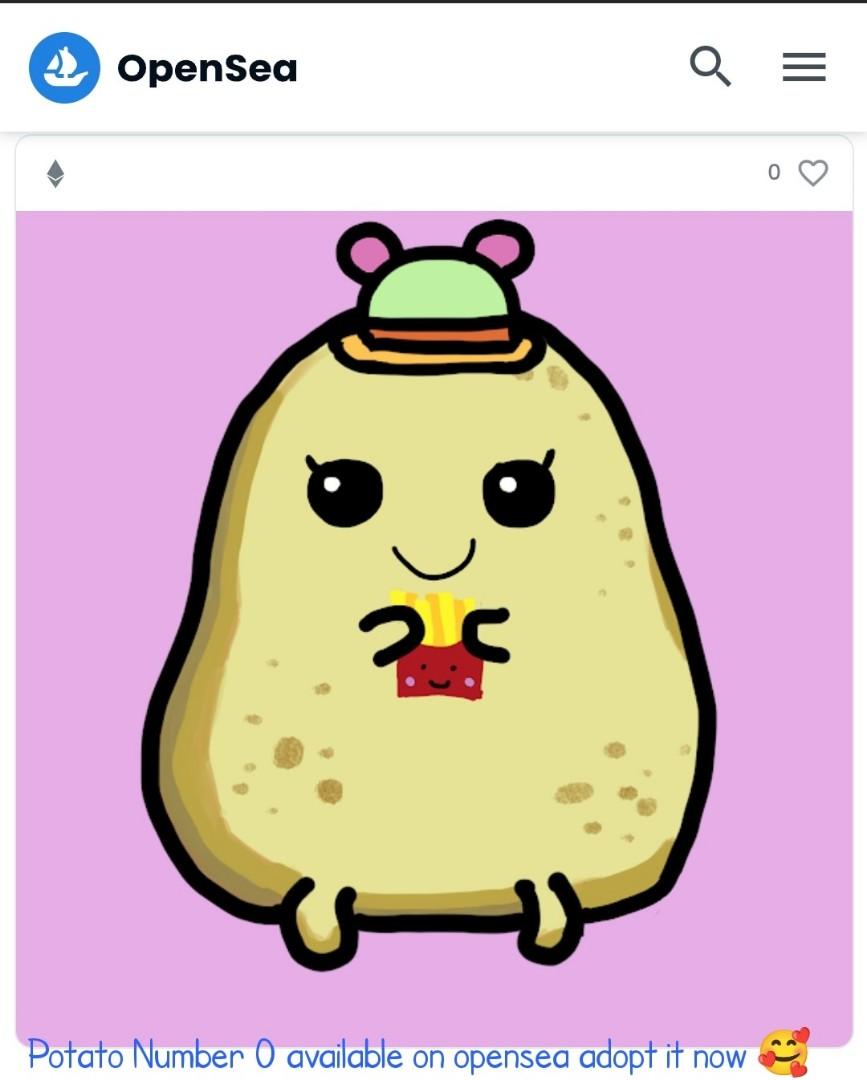This screenshot has height=1080, width=867.
Task: Click the favorites count showing zero
Action: pos(773,173)
